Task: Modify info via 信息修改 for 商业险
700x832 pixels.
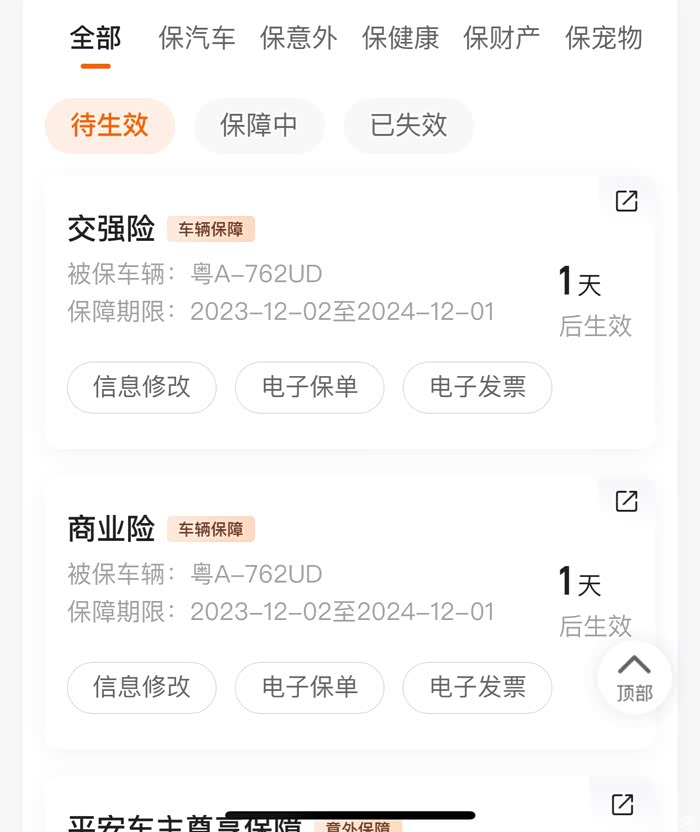Action: pos(142,687)
